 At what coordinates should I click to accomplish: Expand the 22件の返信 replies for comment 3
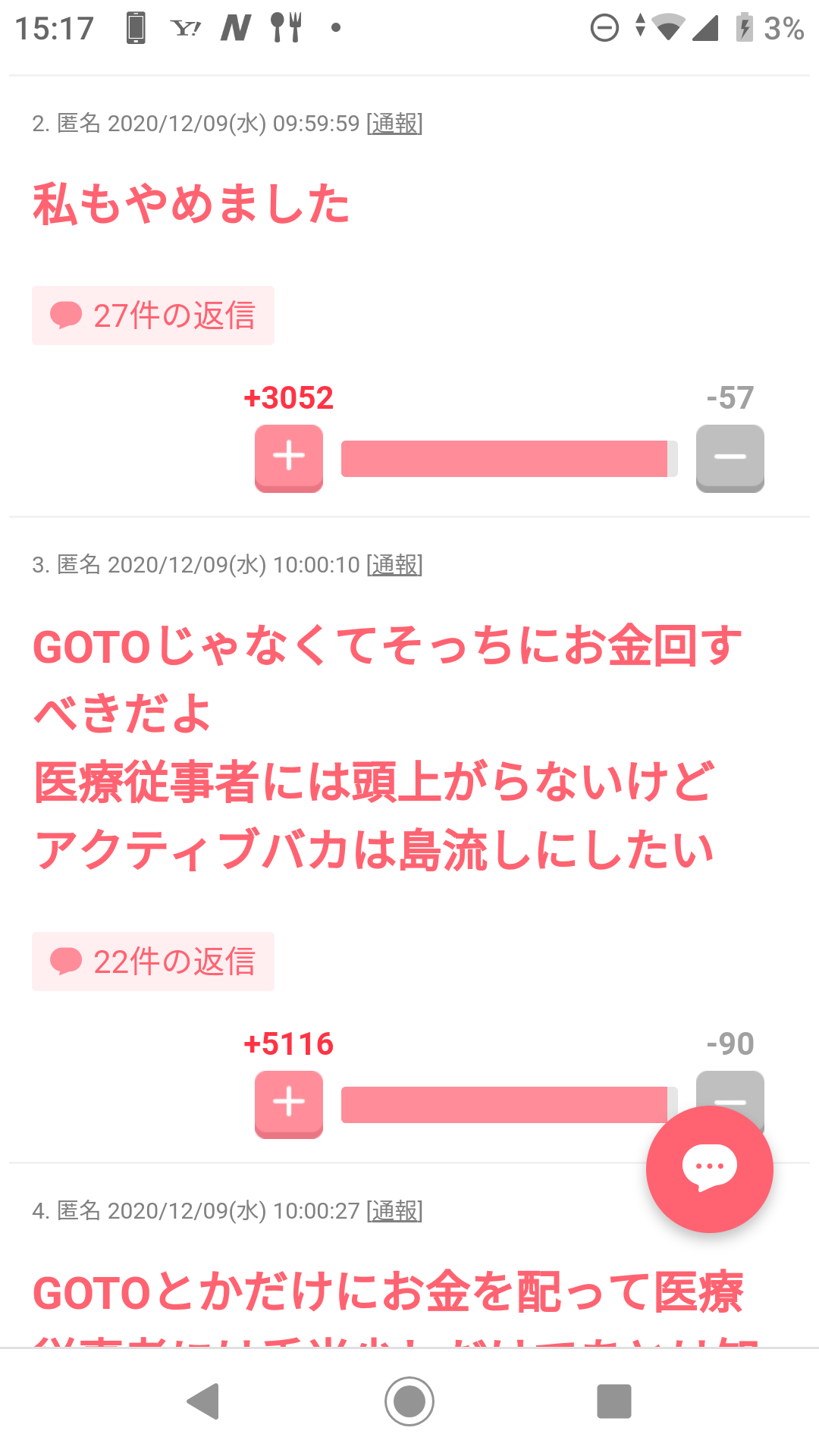(x=152, y=962)
